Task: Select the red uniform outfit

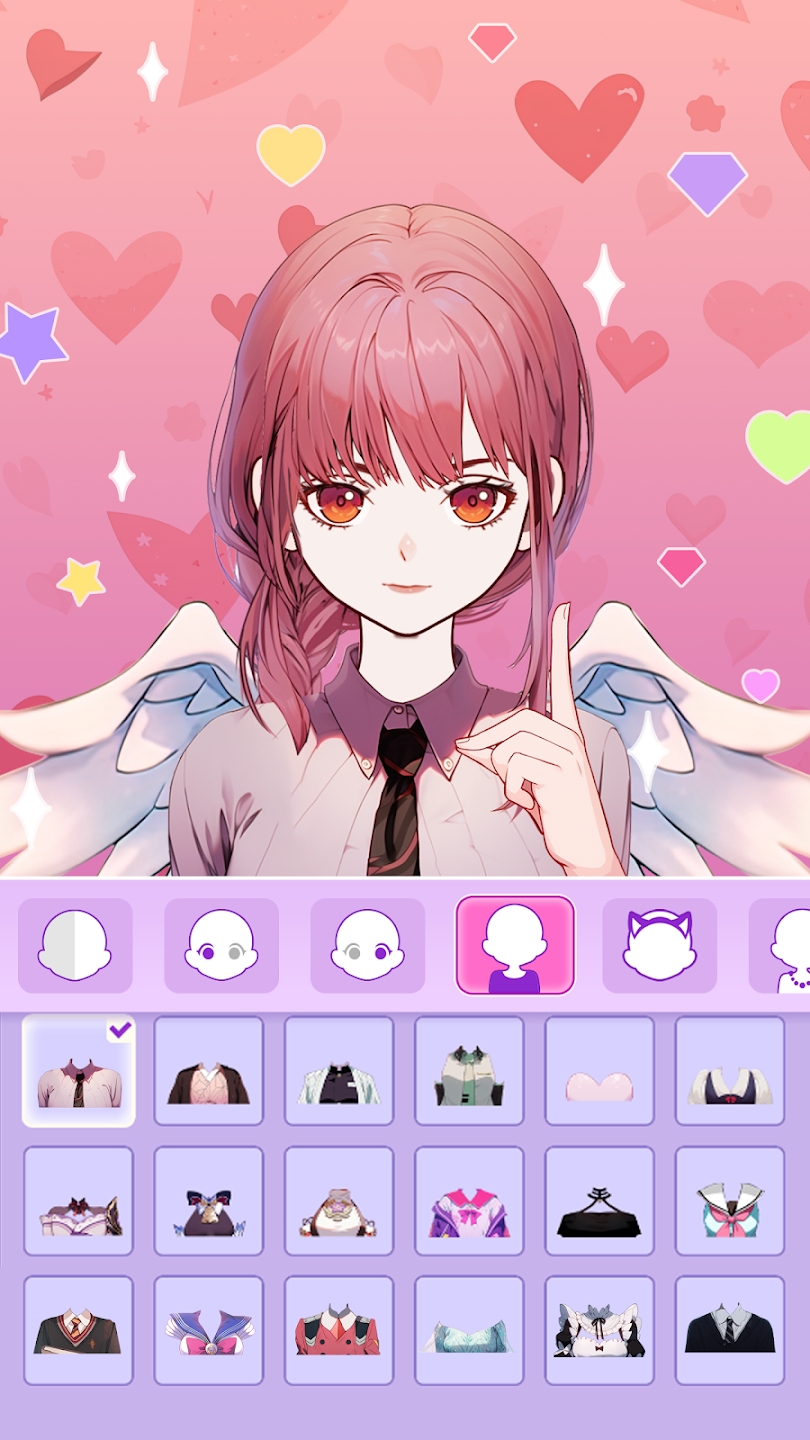Action: click(x=339, y=1331)
